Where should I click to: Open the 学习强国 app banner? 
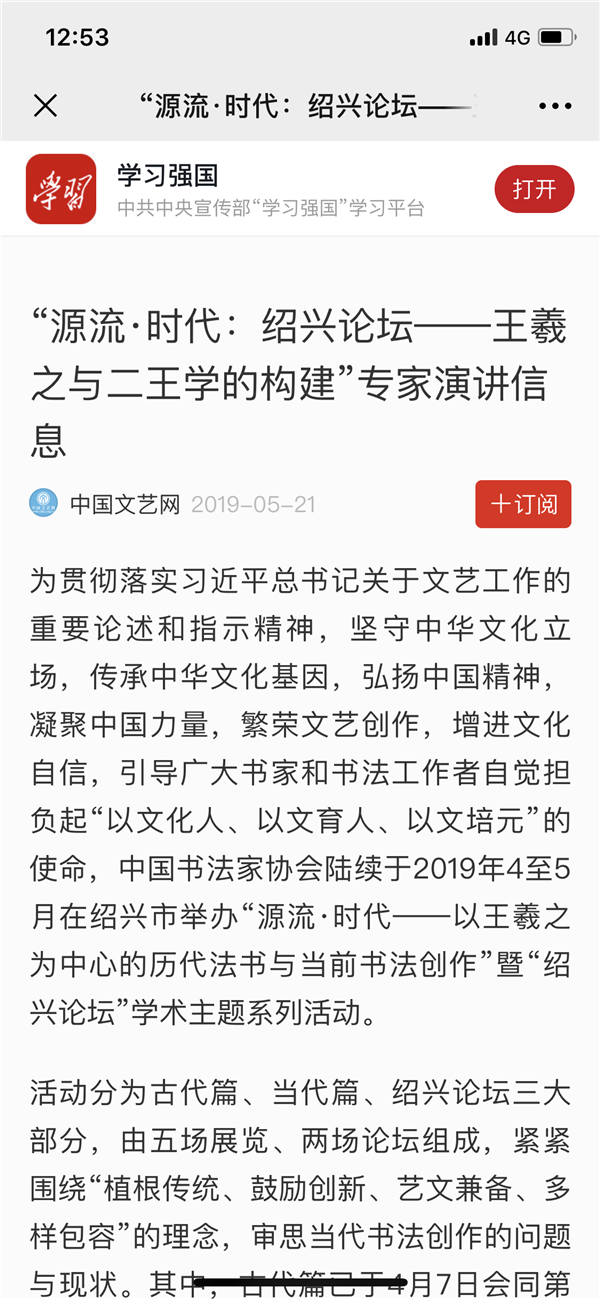(300, 188)
